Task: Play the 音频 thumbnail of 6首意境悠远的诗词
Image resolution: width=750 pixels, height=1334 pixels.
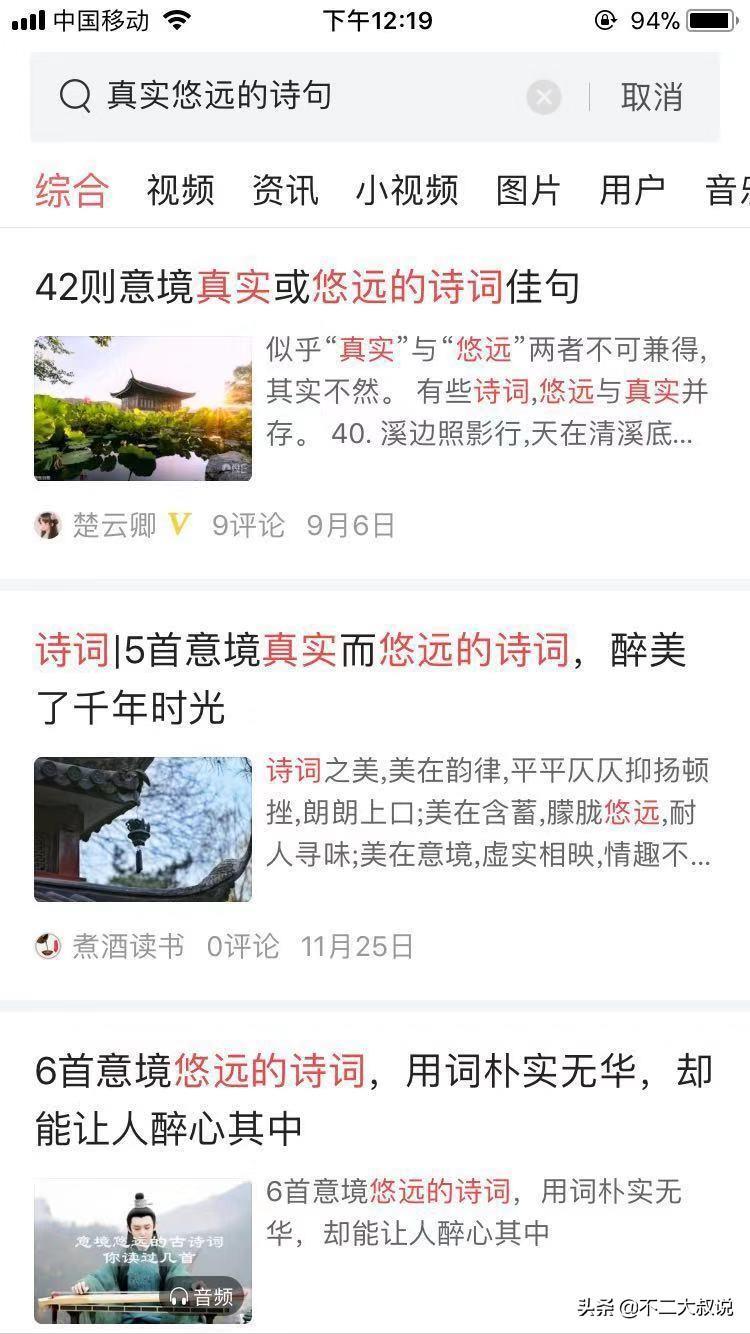Action: tap(143, 1250)
